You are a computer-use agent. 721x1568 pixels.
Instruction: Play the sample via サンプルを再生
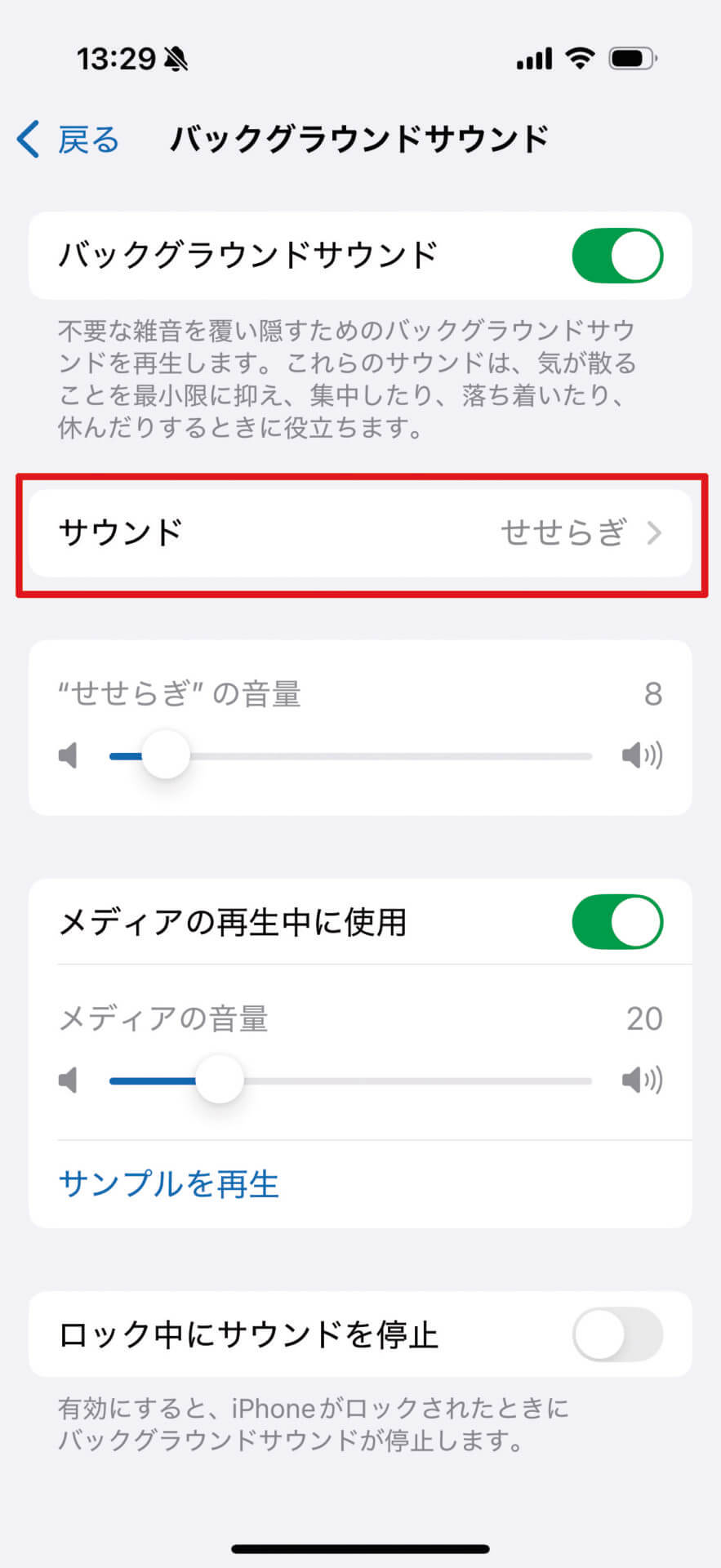coord(169,1183)
